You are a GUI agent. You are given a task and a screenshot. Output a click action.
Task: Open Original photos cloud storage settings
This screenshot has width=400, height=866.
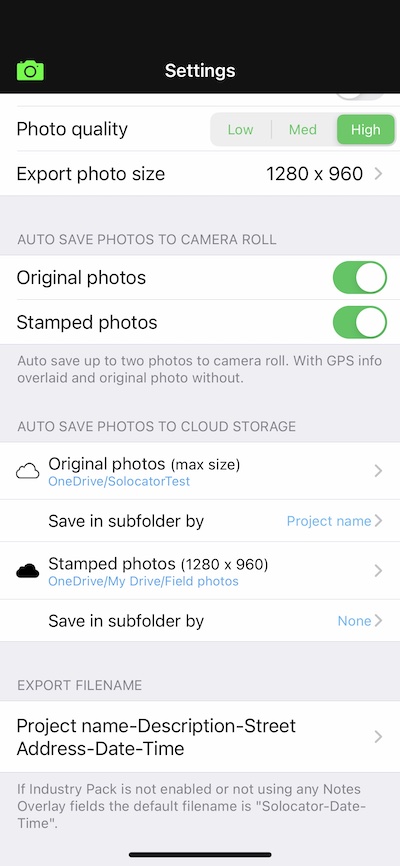click(x=200, y=471)
